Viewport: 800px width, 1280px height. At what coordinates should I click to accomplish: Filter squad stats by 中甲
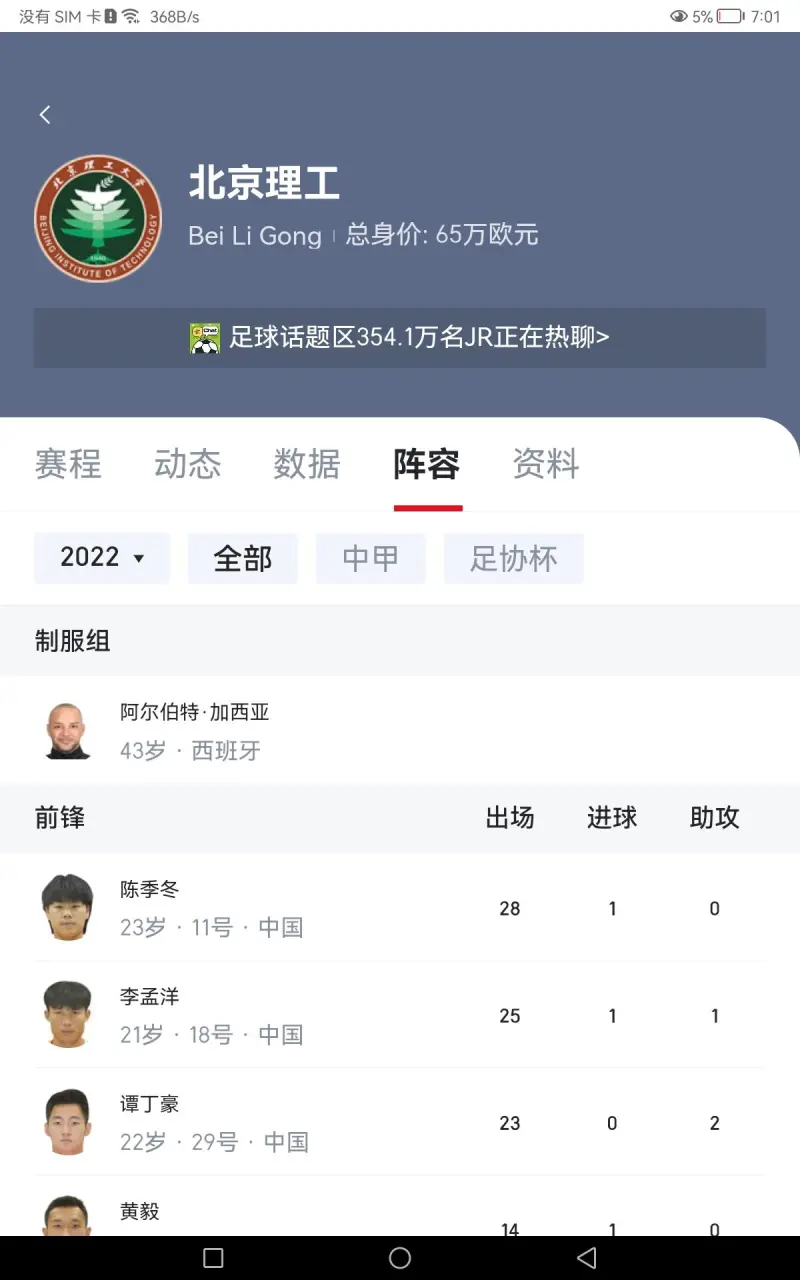(x=371, y=558)
